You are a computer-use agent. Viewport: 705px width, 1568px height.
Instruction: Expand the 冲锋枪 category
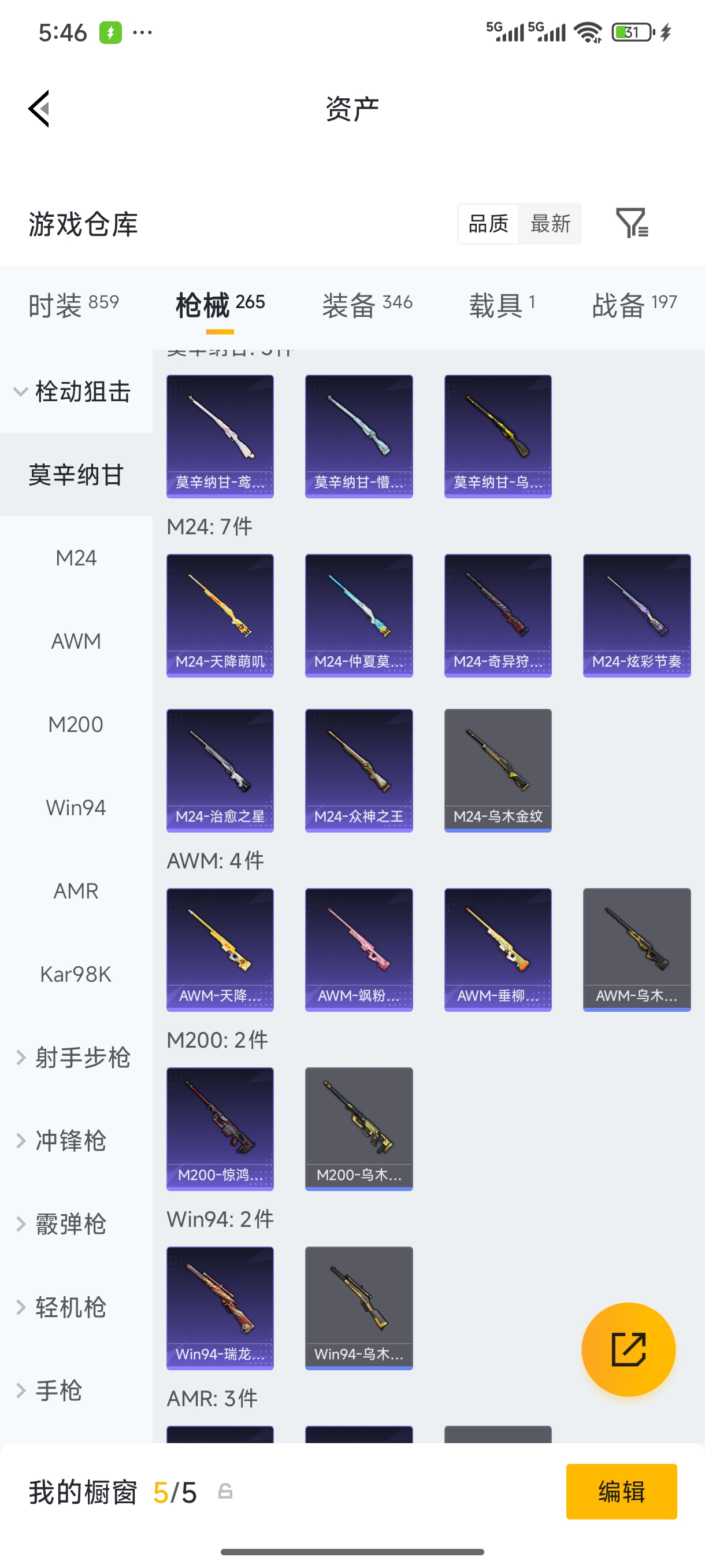75,1141
